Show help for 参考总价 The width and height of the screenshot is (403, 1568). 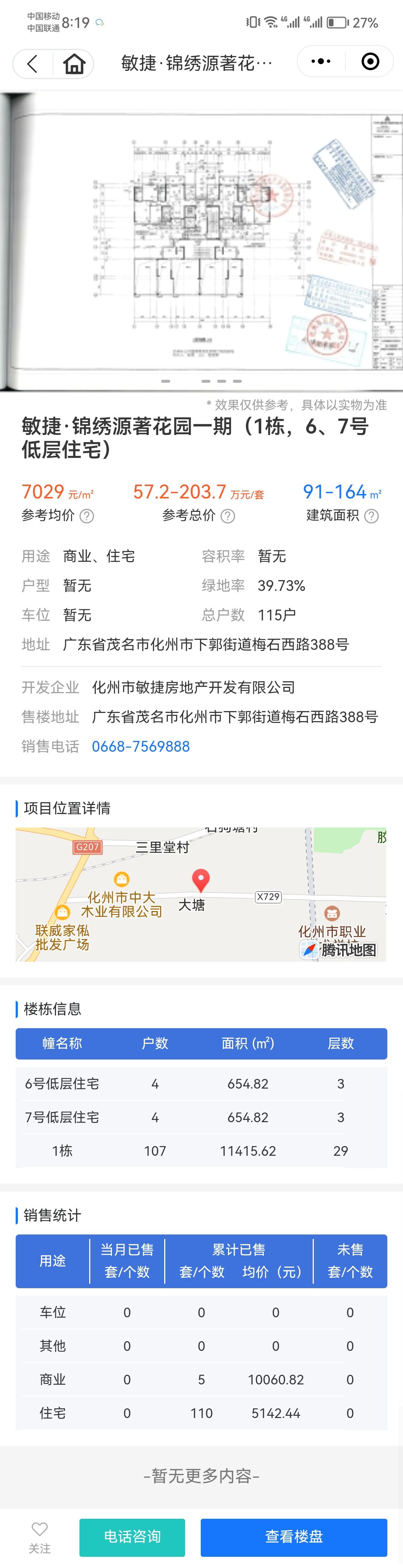[x=228, y=516]
